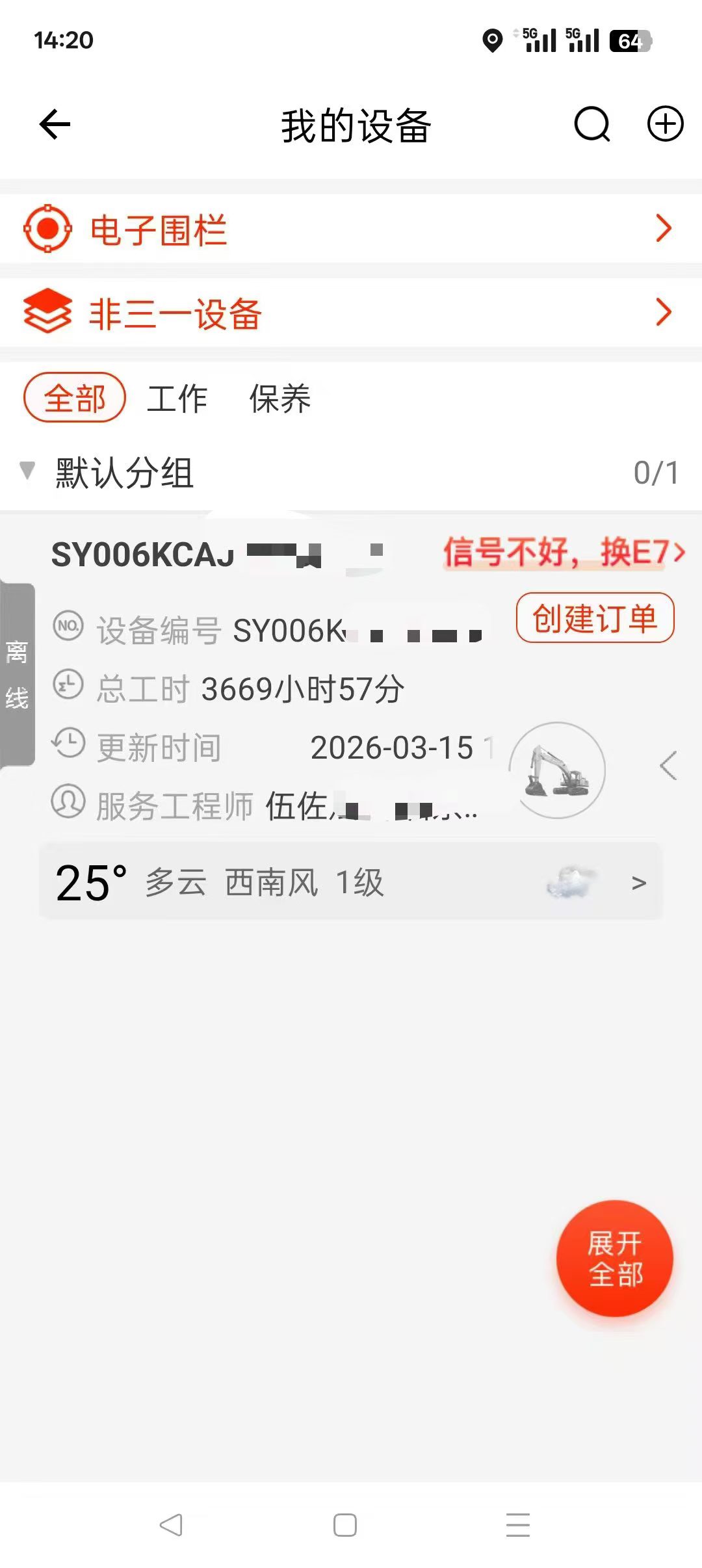Open the 非三一设备 menu entry
Image resolution: width=702 pixels, height=1568 pixels.
point(175,312)
